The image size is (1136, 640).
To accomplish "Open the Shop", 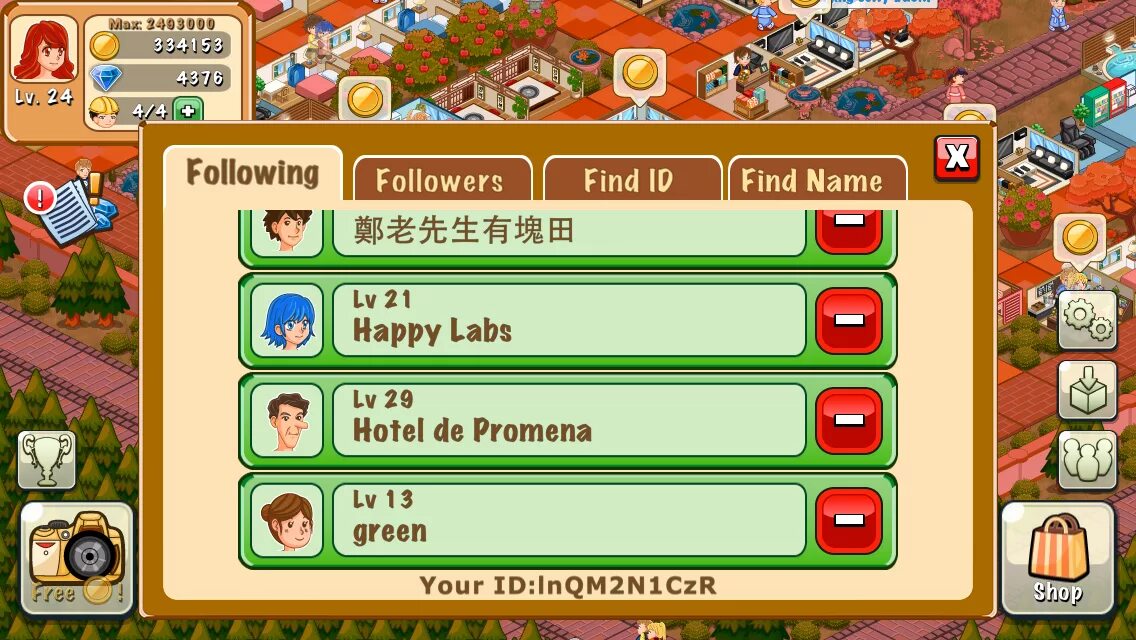I will [x=1057, y=558].
